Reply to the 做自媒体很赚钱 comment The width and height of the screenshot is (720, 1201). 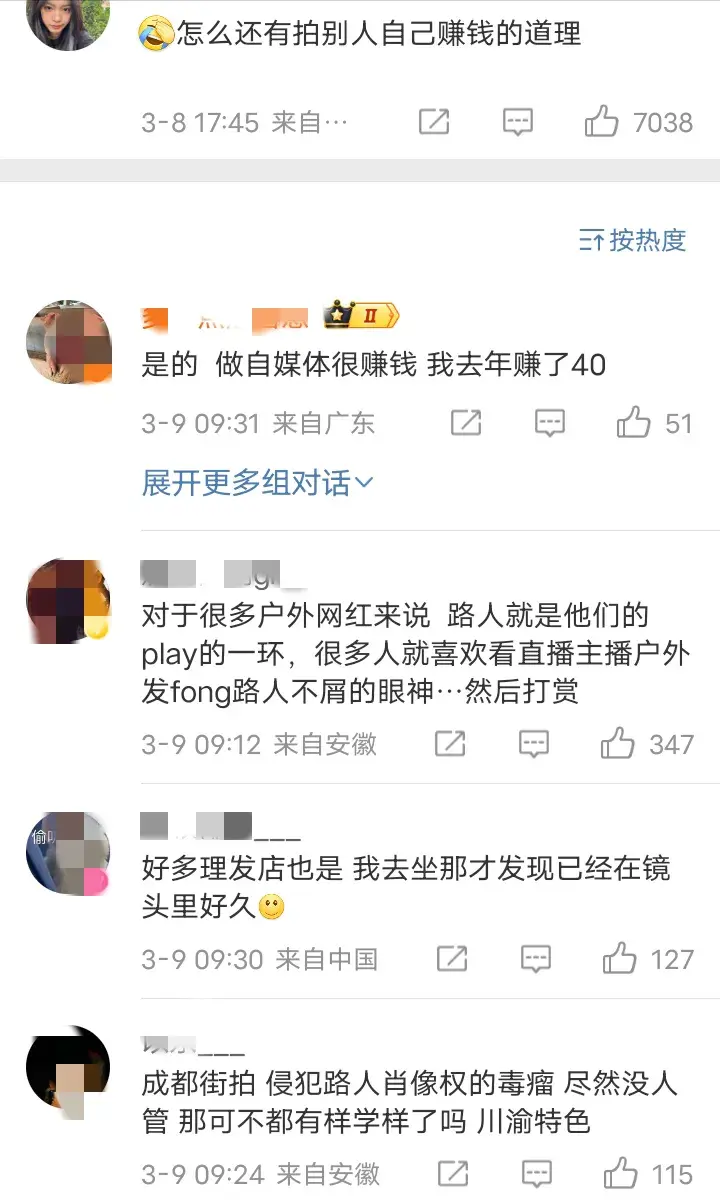pyautogui.click(x=549, y=423)
